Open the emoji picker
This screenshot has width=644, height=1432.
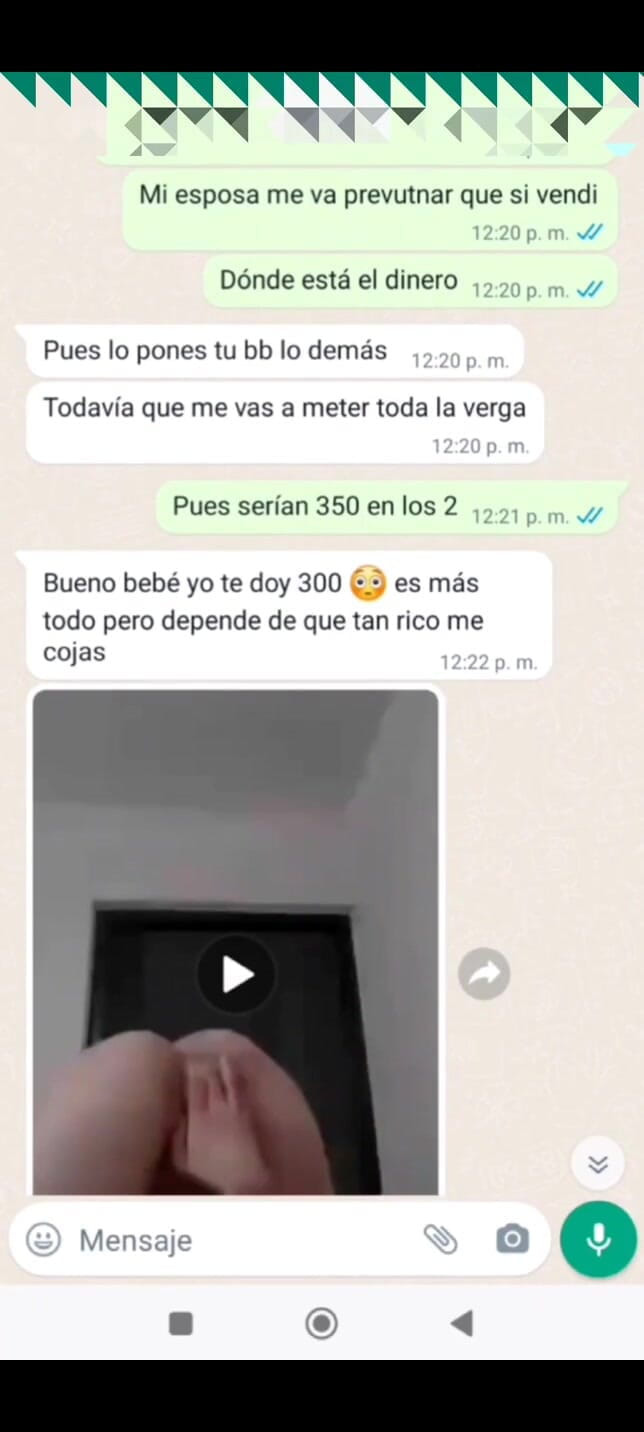point(42,1240)
